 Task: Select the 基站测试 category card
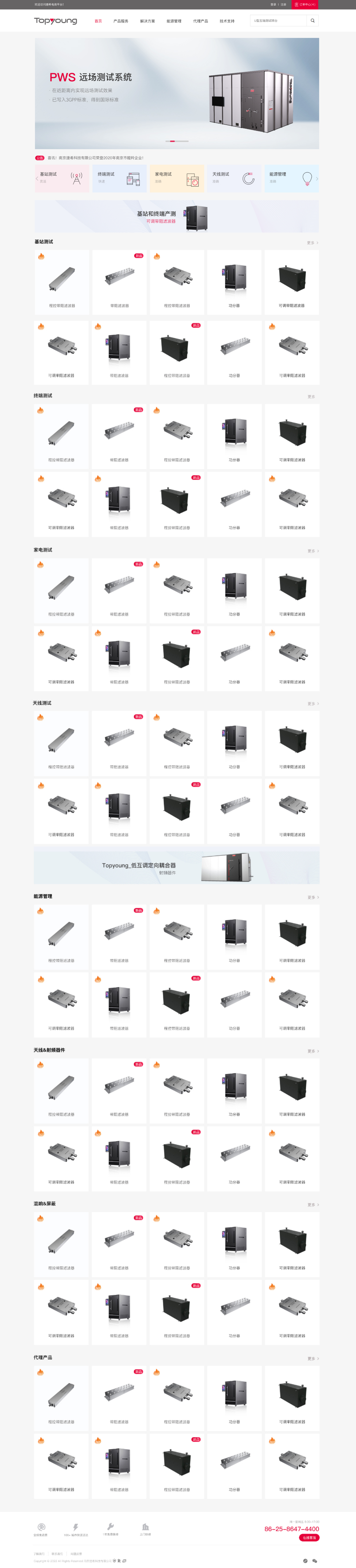(62, 179)
